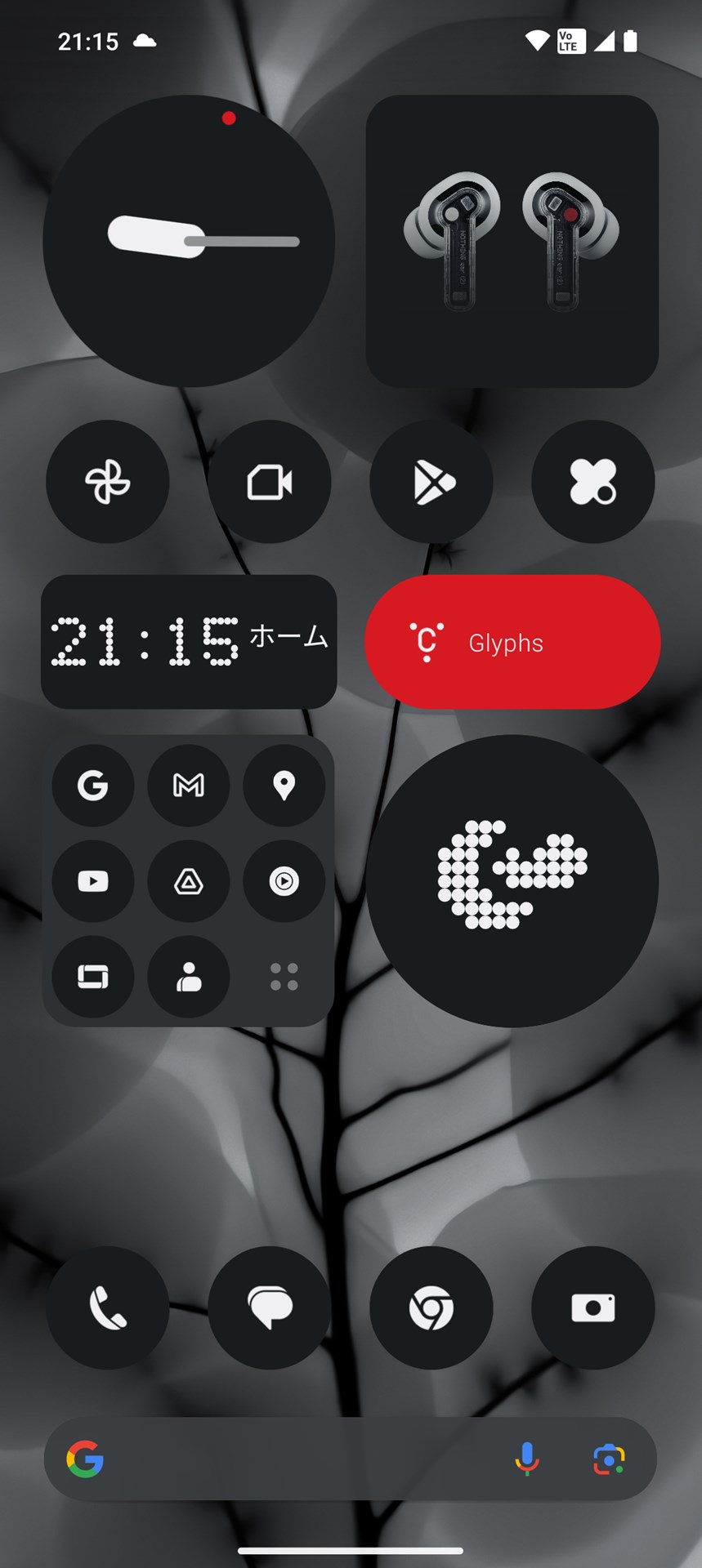Open the Google Meet video app
702x1568 pixels.
point(270,482)
